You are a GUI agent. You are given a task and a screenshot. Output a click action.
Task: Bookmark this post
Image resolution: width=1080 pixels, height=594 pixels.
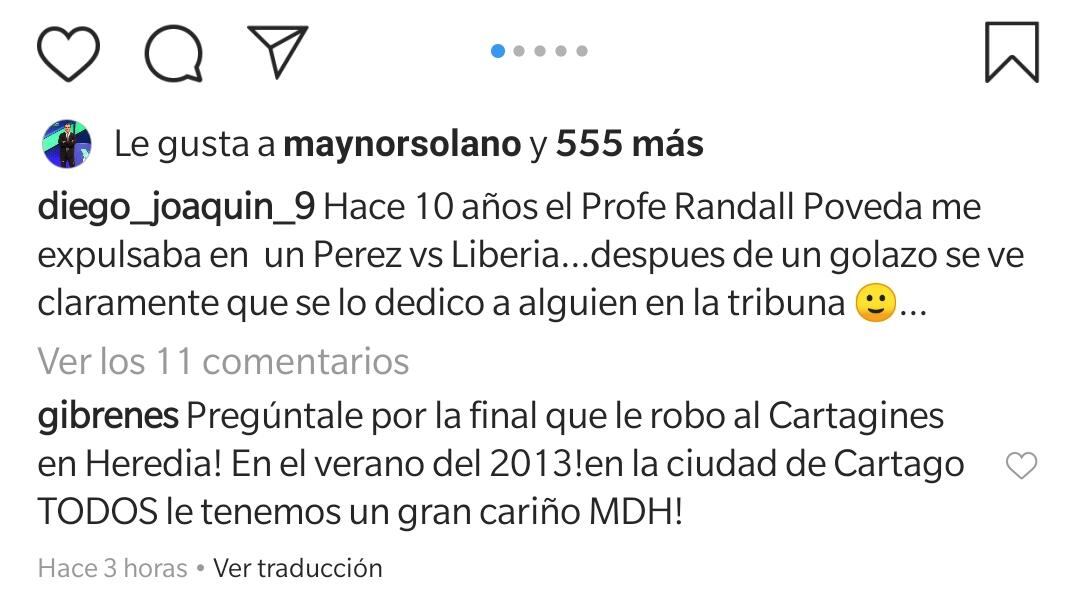point(1011,52)
